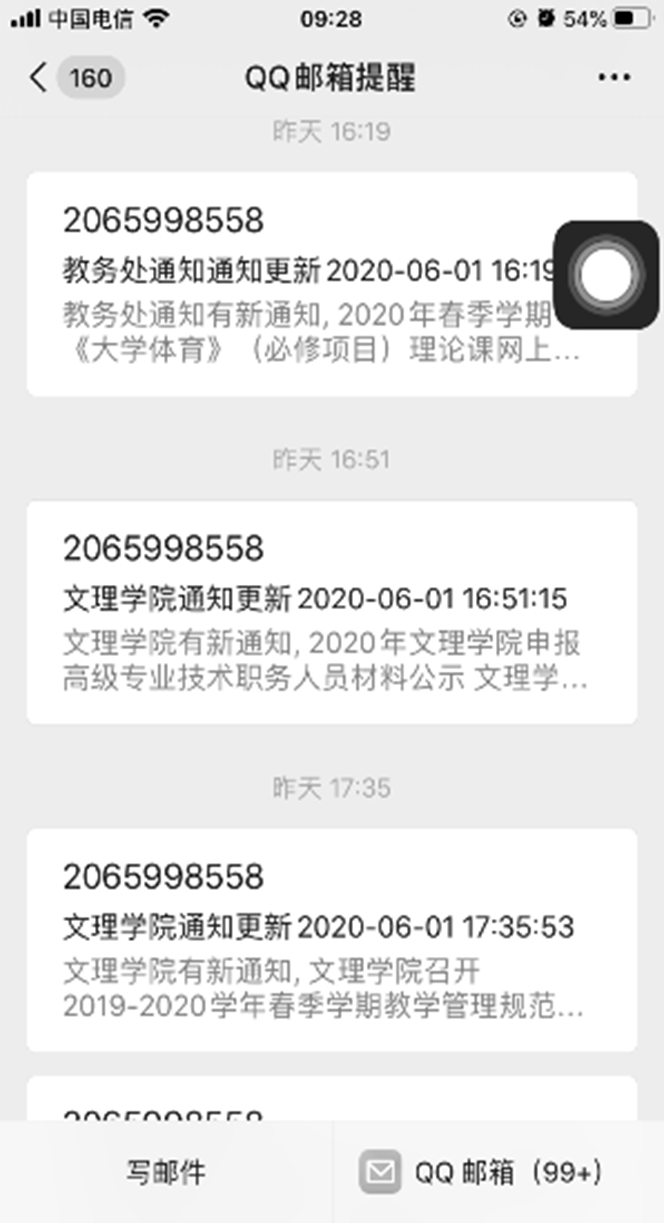Open the 文理学院 notice from 16:51:15
The width and height of the screenshot is (664, 1223).
tap(331, 612)
